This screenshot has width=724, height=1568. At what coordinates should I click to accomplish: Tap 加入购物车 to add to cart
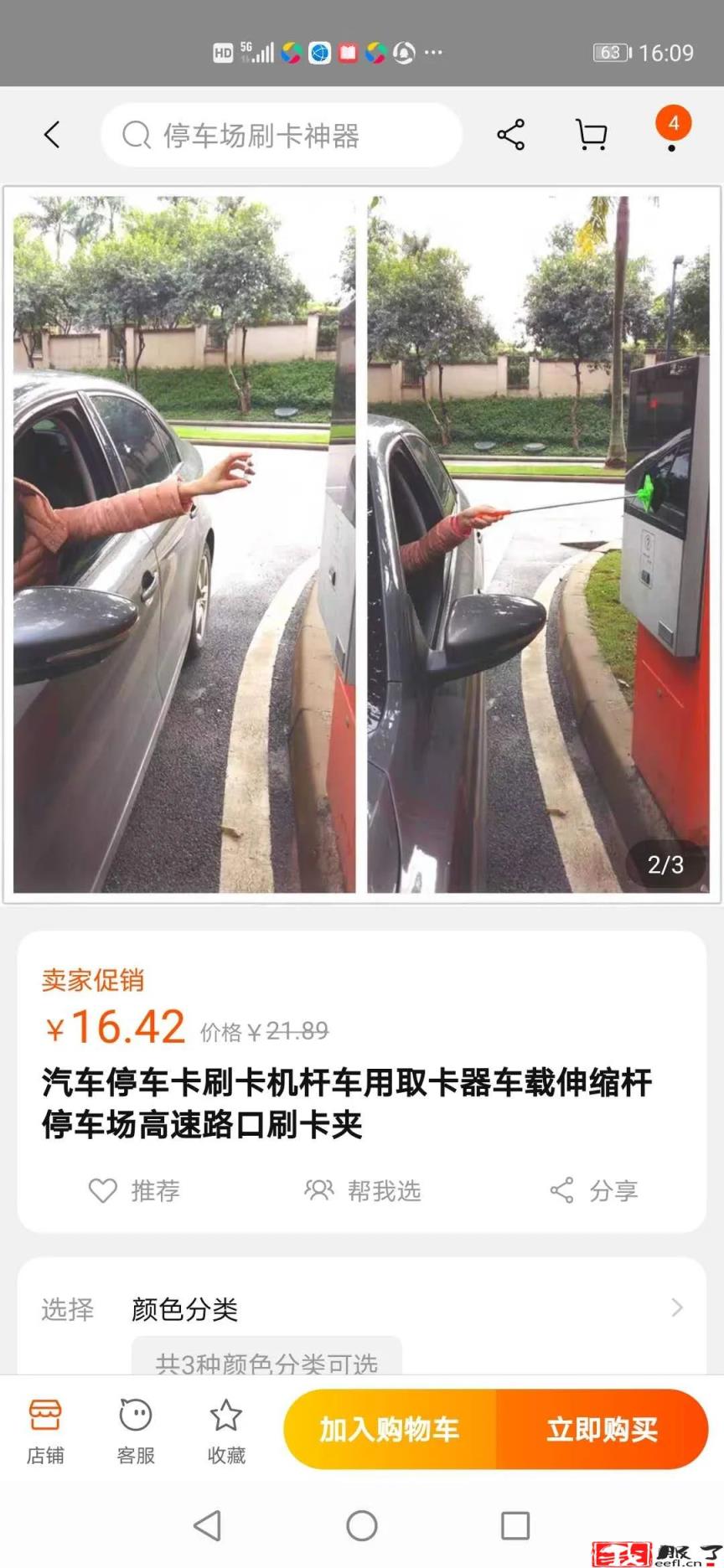coord(390,1430)
